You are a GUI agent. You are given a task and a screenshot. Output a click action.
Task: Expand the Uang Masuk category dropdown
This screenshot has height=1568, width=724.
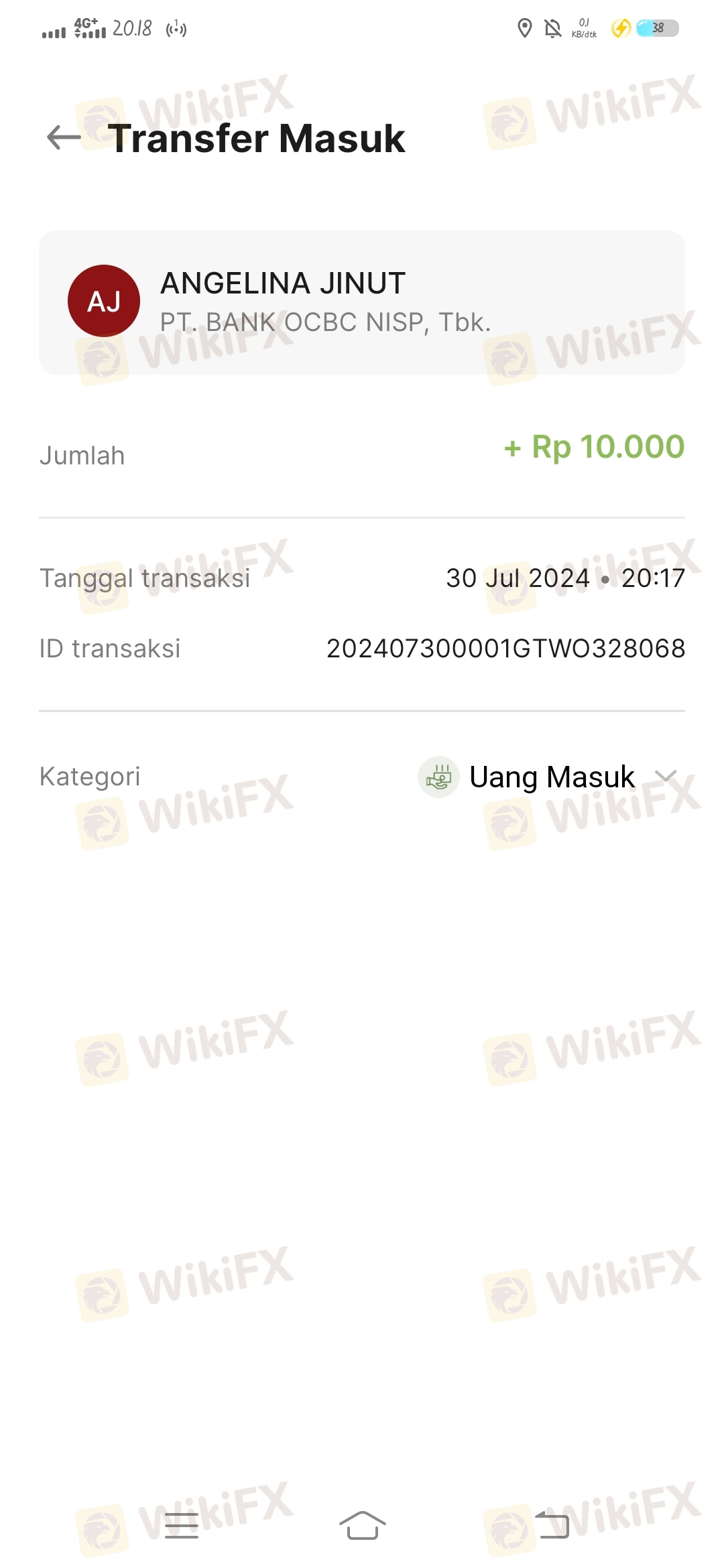point(548,777)
